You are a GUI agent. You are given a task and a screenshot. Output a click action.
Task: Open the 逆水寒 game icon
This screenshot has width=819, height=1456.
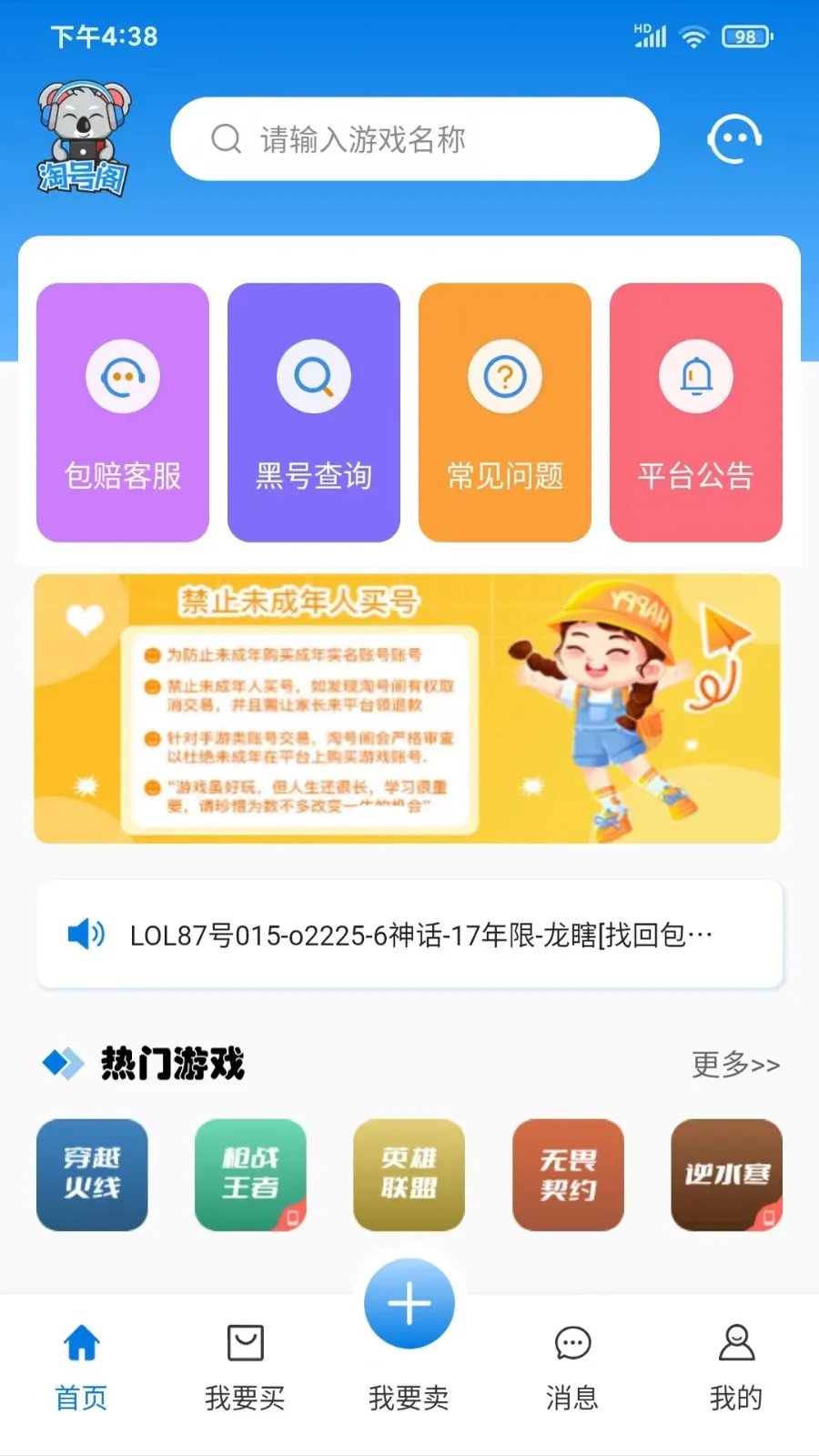pos(726,1175)
